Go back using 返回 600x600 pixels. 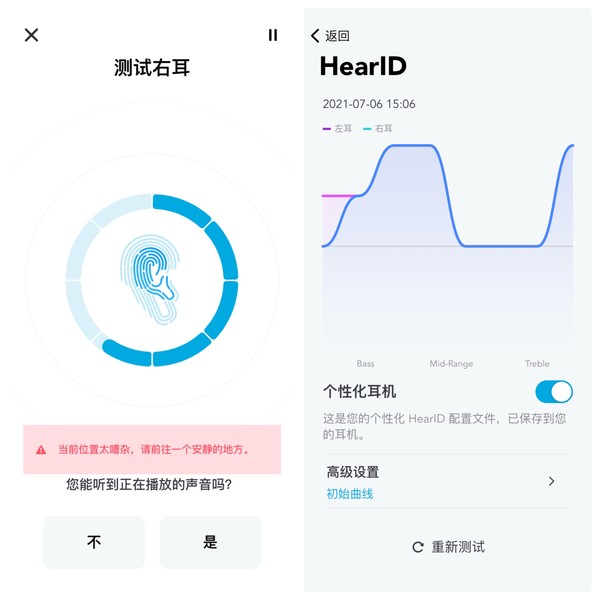click(x=331, y=36)
